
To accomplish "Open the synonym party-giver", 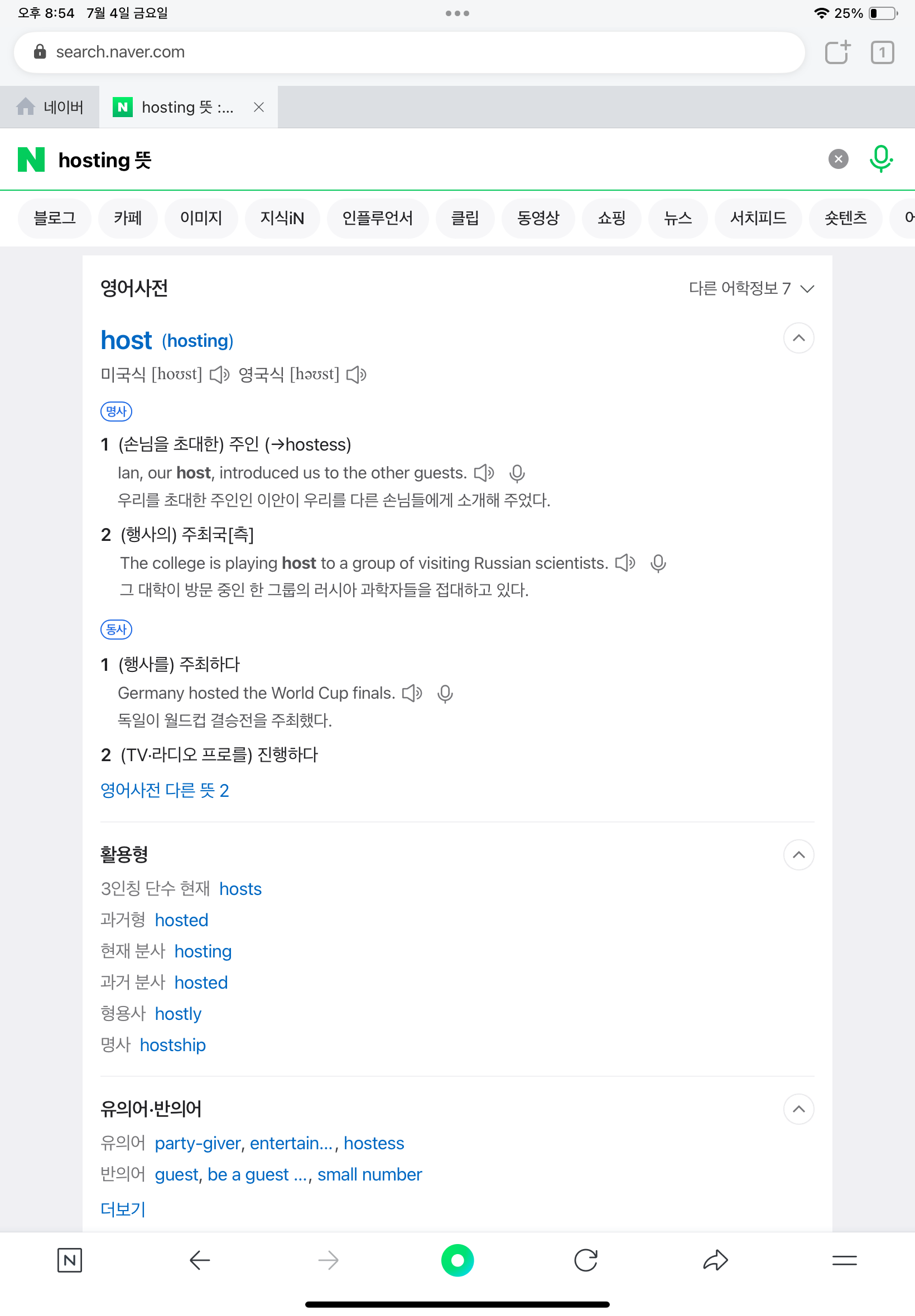I will pyautogui.click(x=197, y=1143).
